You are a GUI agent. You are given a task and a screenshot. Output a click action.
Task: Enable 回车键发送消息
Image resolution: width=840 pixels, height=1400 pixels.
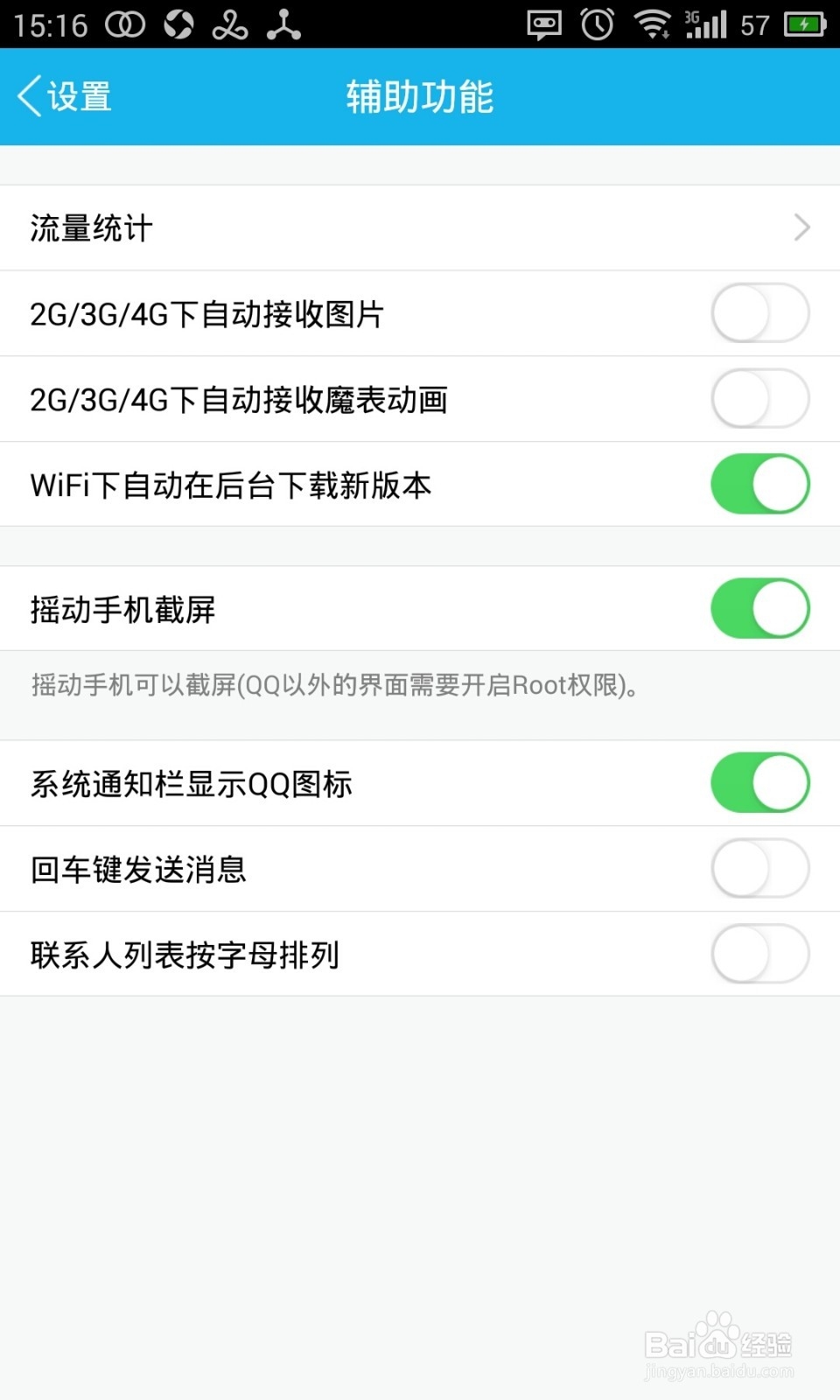[x=759, y=869]
